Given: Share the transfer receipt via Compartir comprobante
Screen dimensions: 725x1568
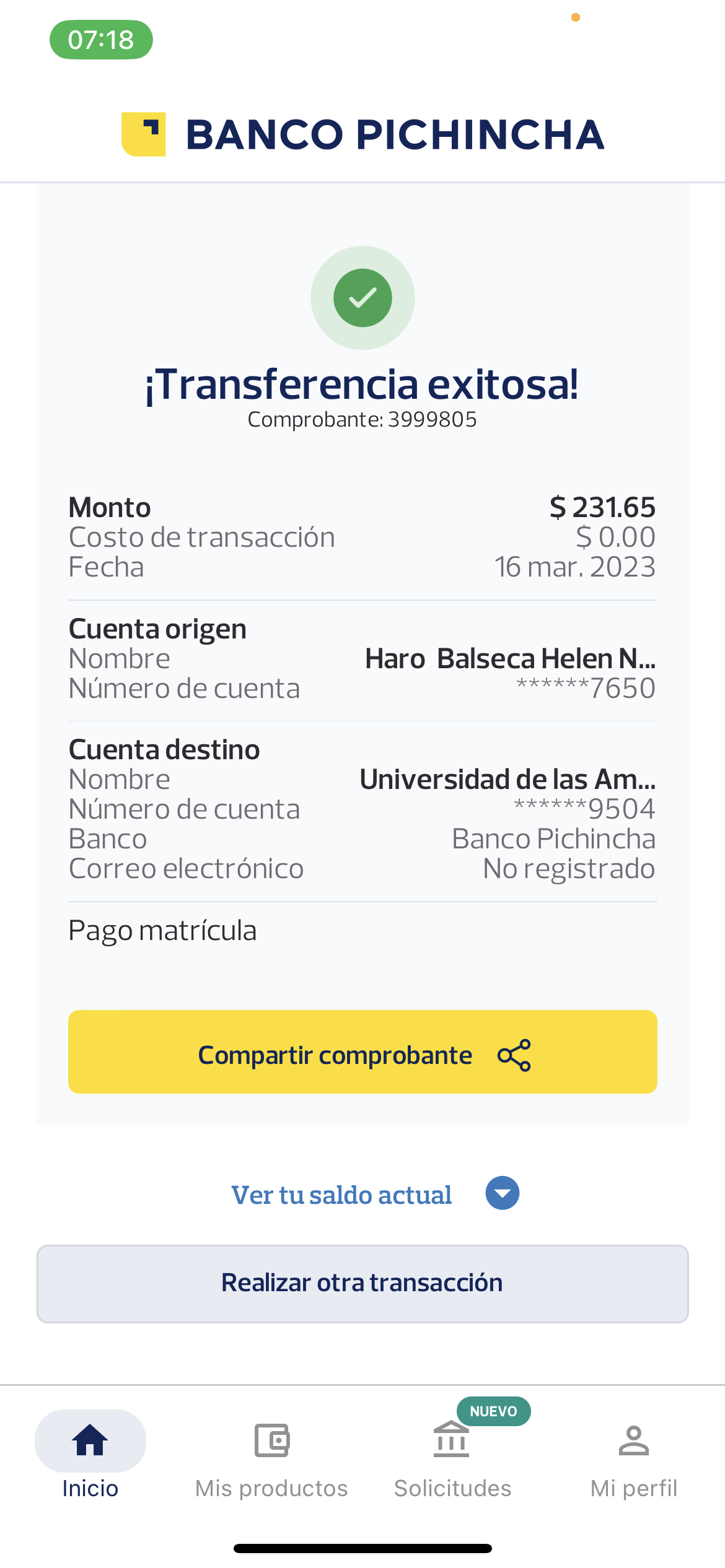Looking at the screenshot, I should (362, 1052).
